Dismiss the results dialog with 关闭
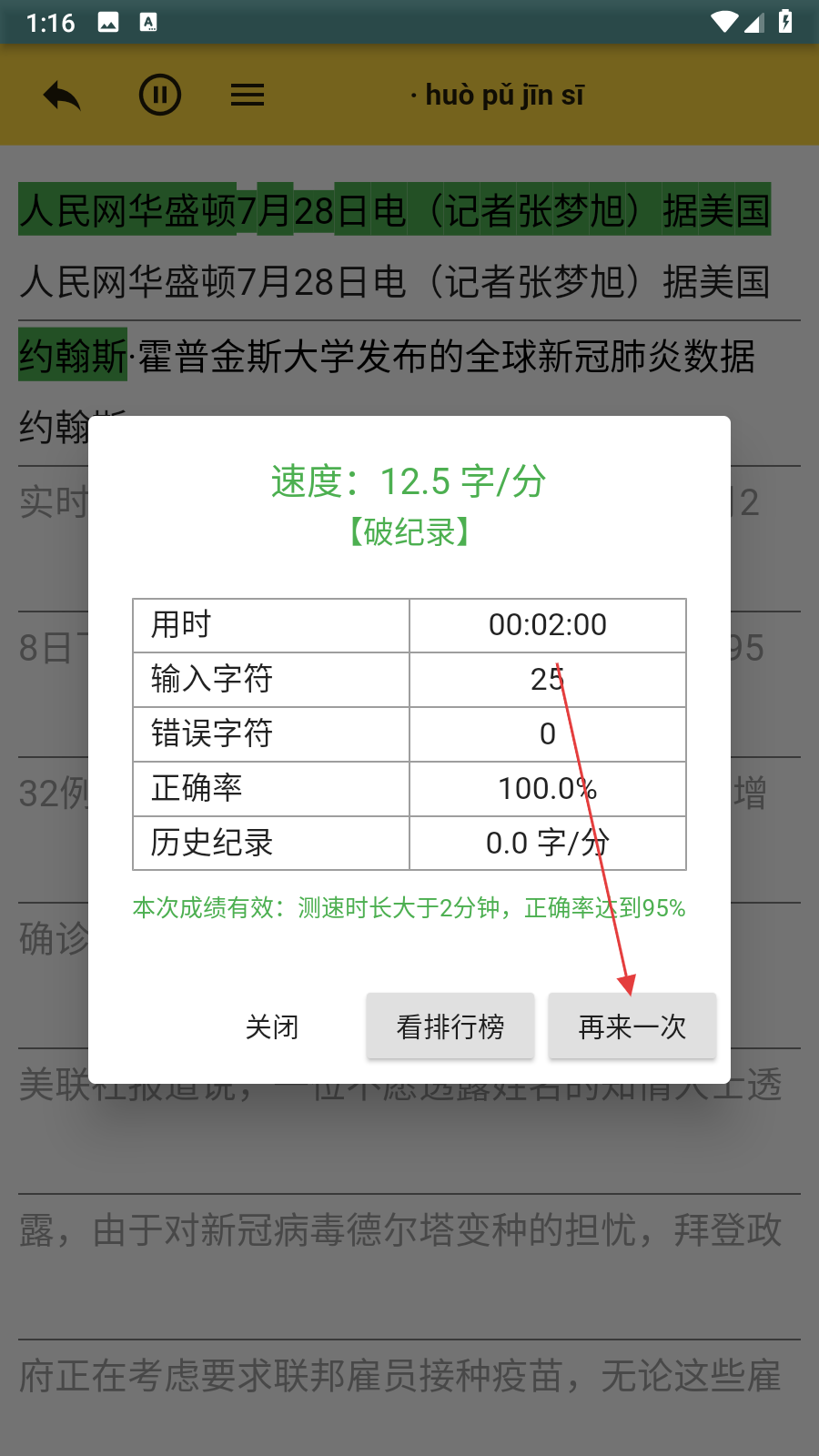The image size is (819, 1456). pos(272,1026)
